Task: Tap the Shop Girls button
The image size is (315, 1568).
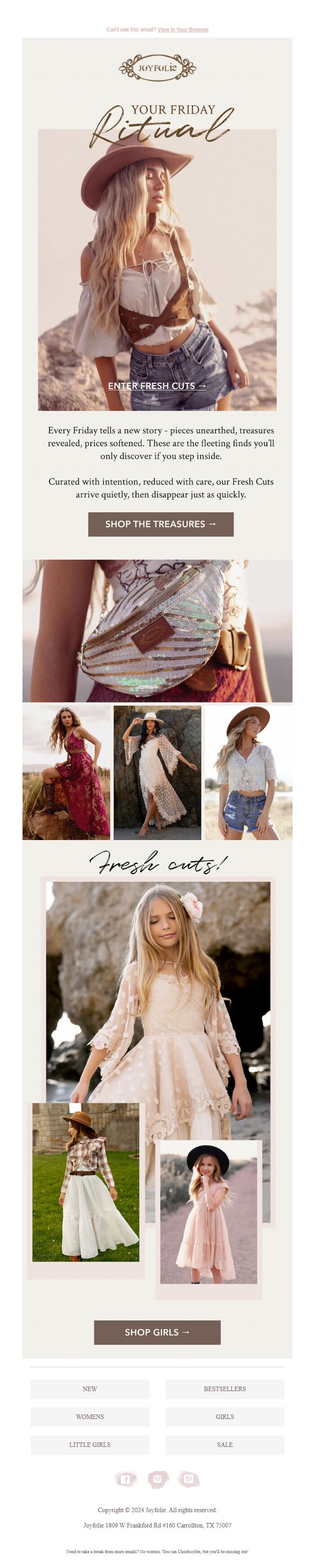Action: [x=157, y=1332]
